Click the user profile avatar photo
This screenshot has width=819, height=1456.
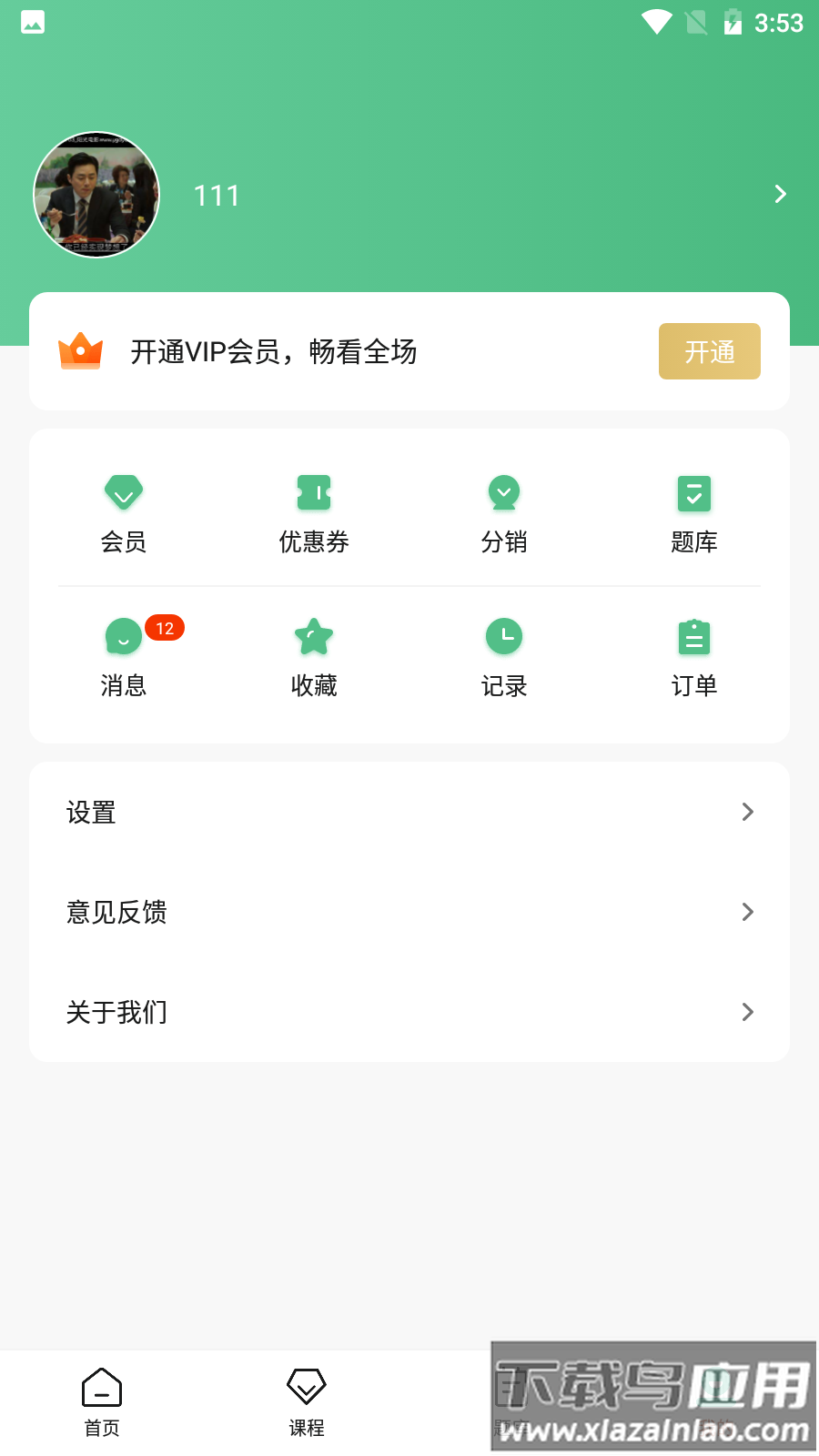click(96, 194)
